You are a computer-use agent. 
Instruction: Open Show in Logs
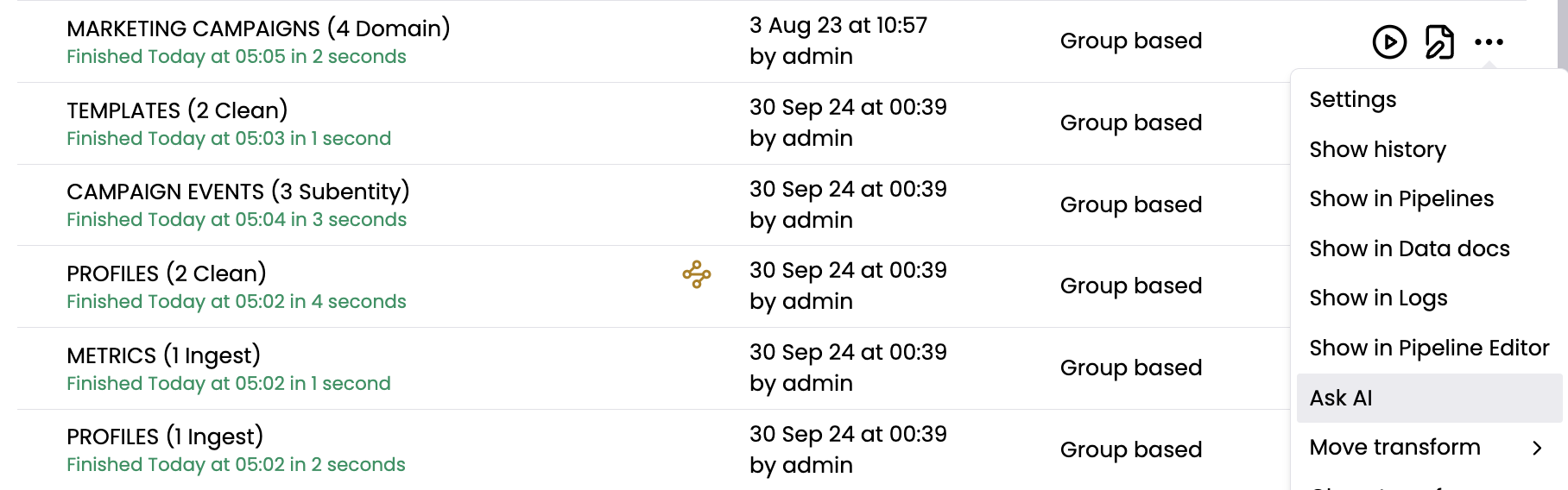point(1378,298)
